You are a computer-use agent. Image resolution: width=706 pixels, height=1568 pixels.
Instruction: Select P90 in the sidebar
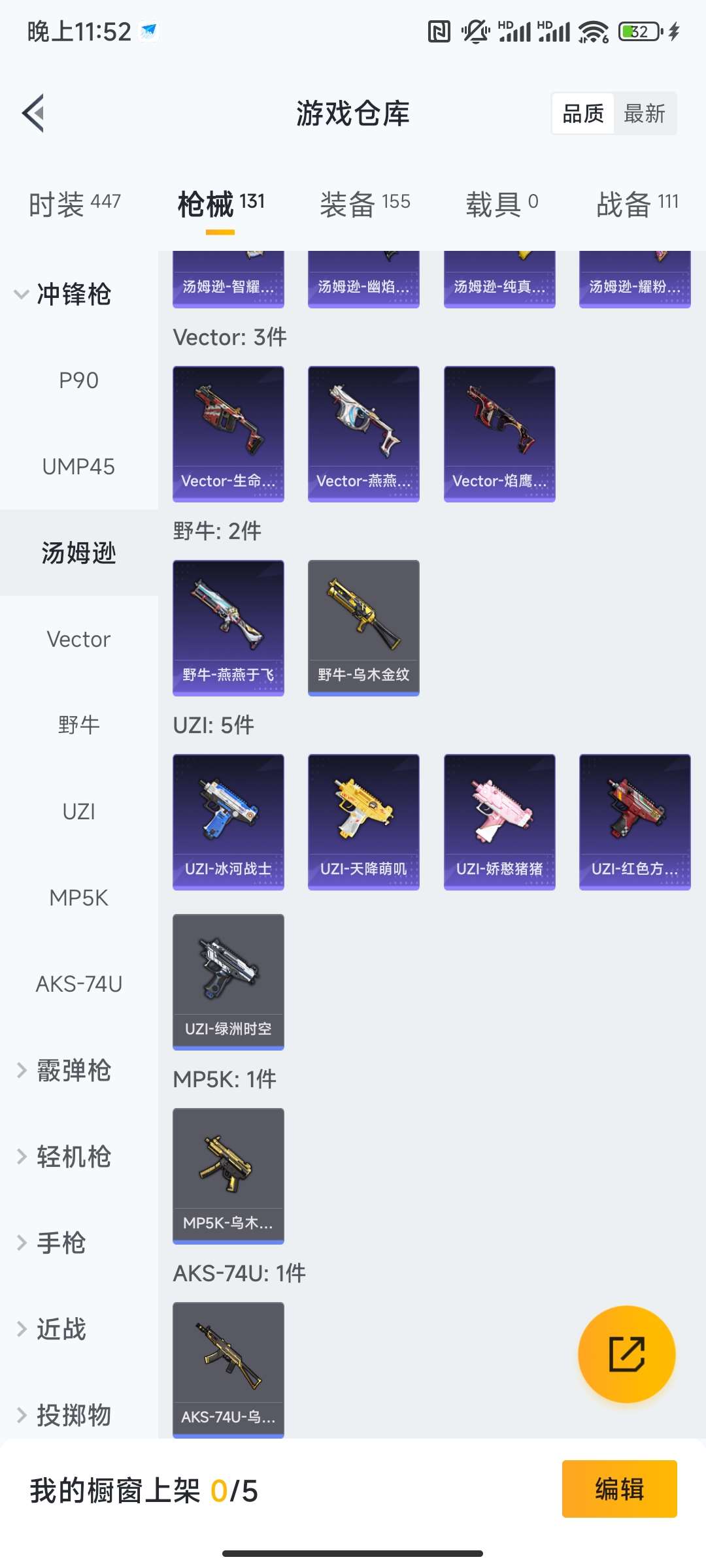point(78,380)
